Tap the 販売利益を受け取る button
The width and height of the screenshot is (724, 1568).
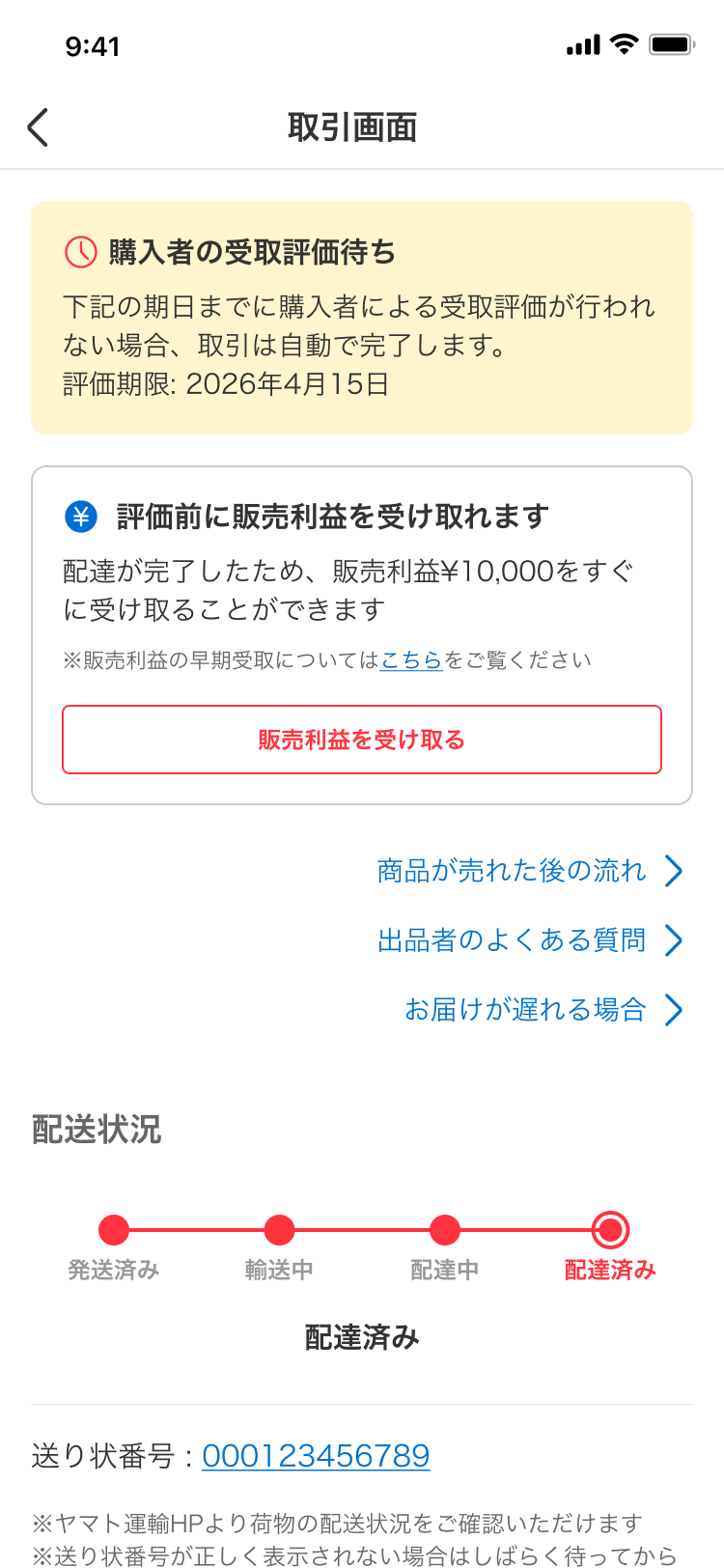point(362,740)
